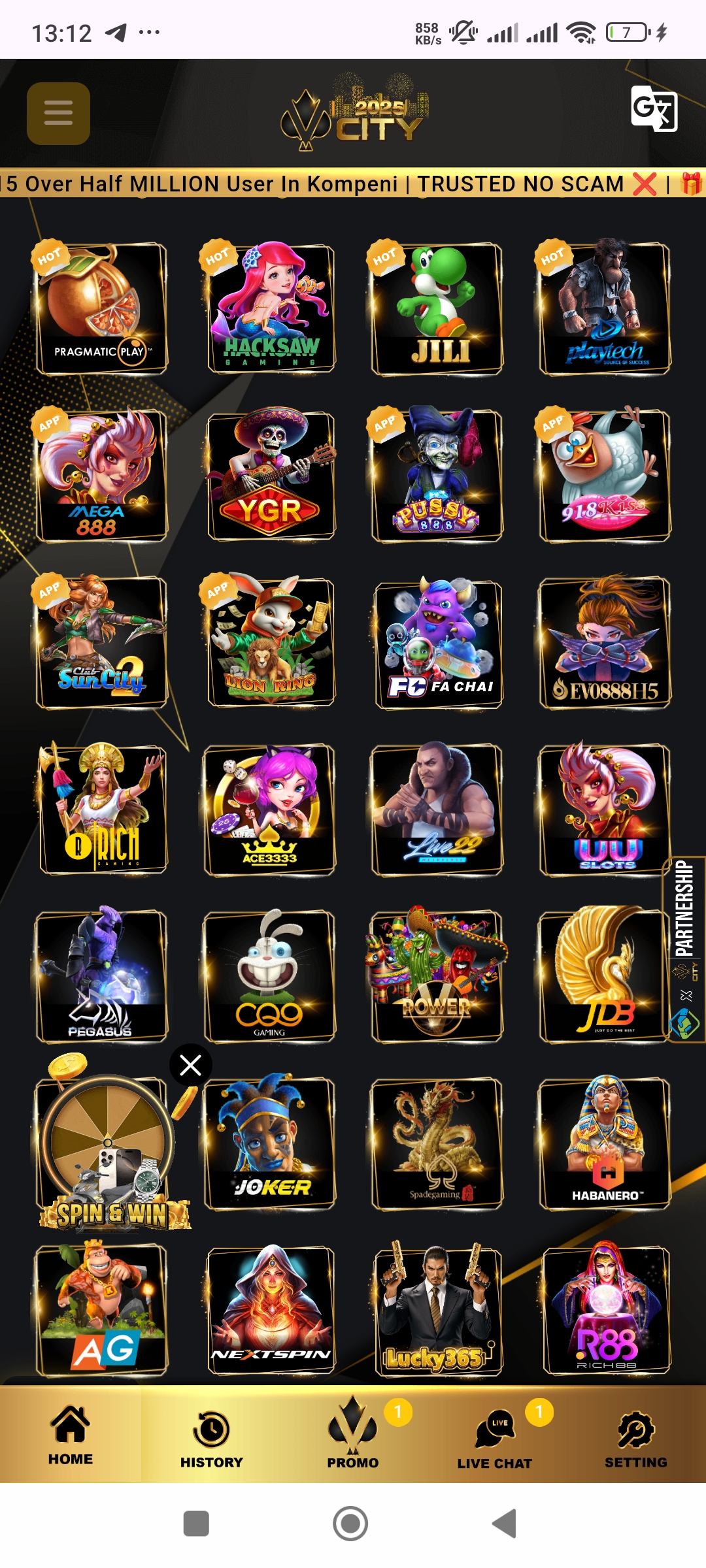Image resolution: width=706 pixels, height=1568 pixels.
Task: Open the Pragmatic Play game tile
Action: [x=101, y=308]
